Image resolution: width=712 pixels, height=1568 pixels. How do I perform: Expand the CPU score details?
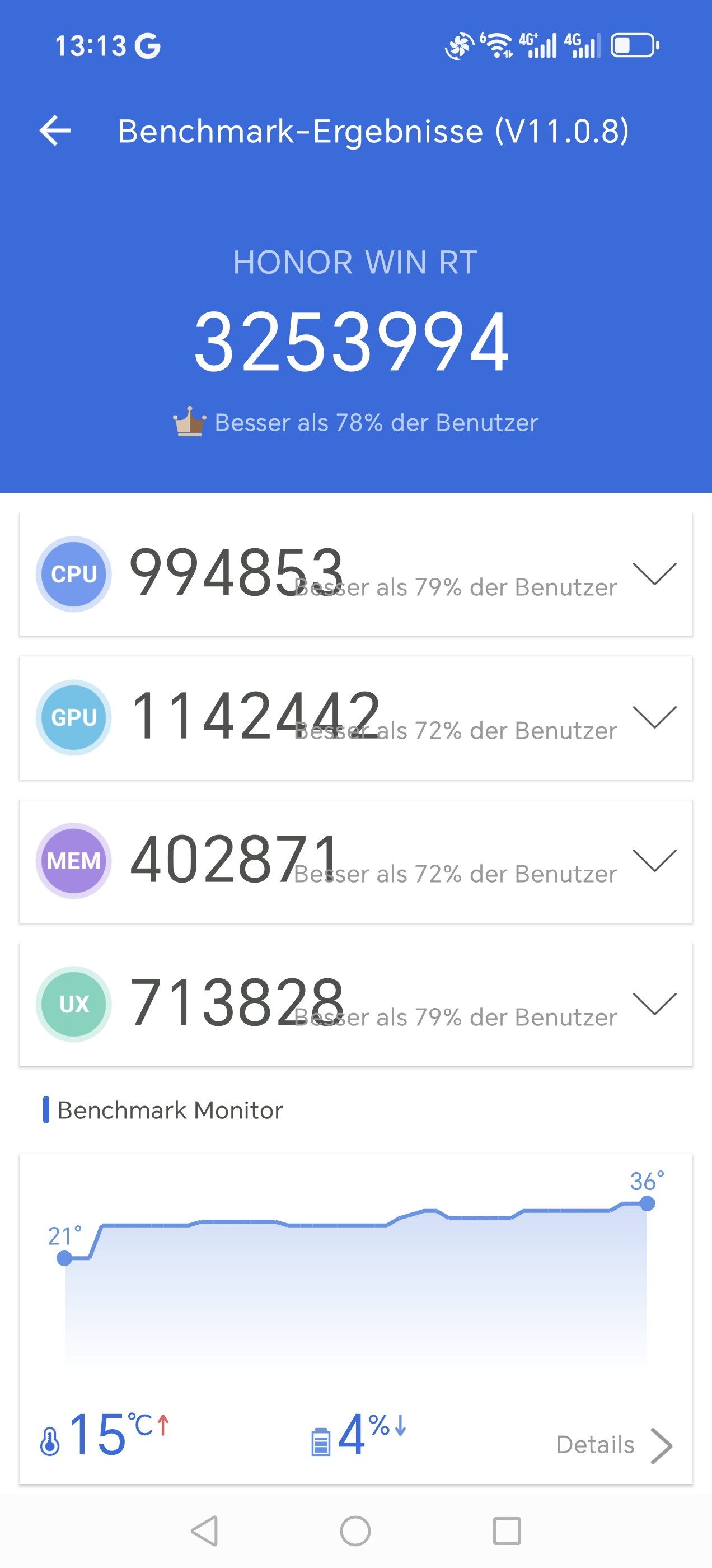pyautogui.click(x=654, y=574)
